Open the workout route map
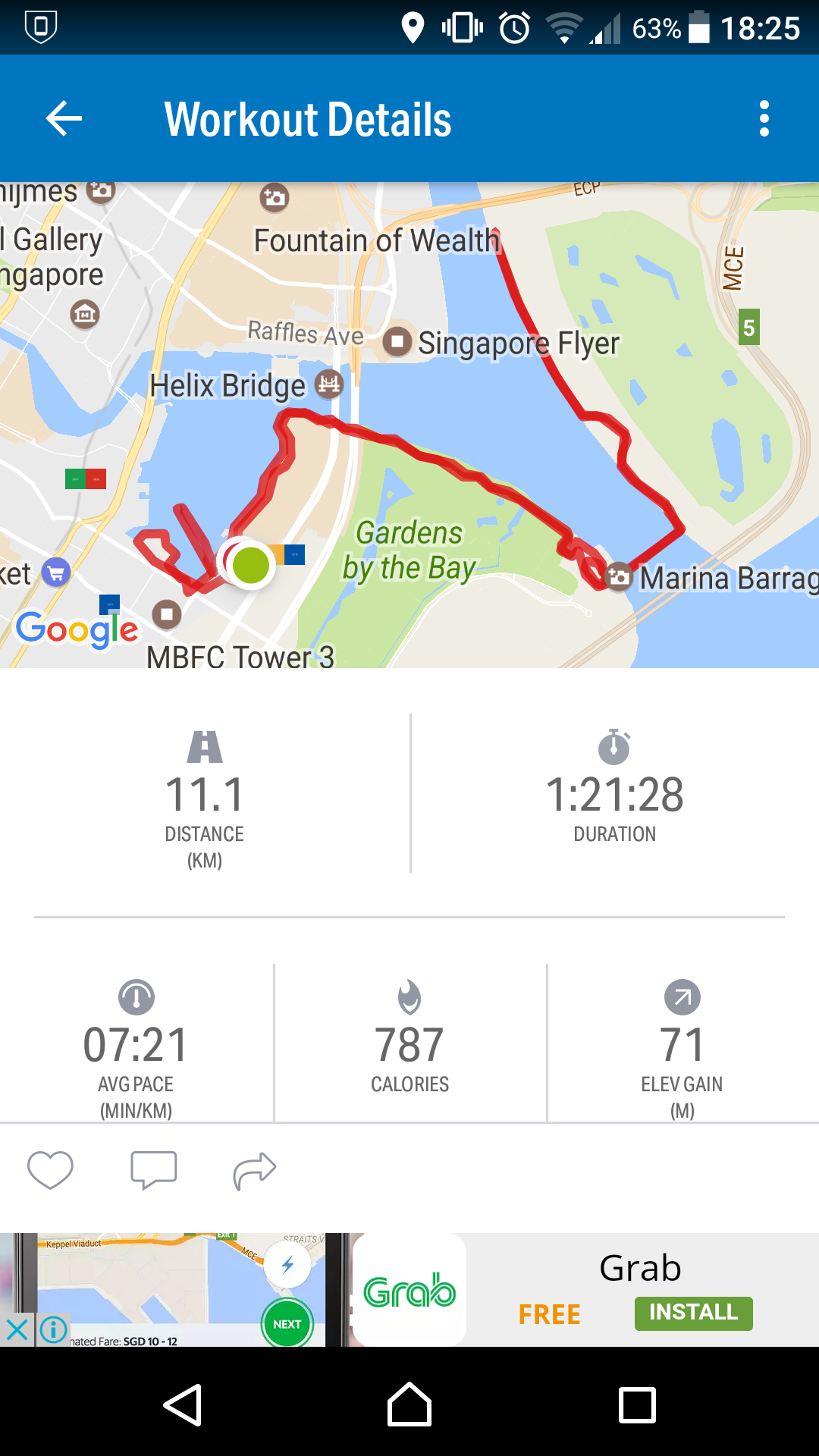Screen dimensions: 819x1456 click(409, 425)
